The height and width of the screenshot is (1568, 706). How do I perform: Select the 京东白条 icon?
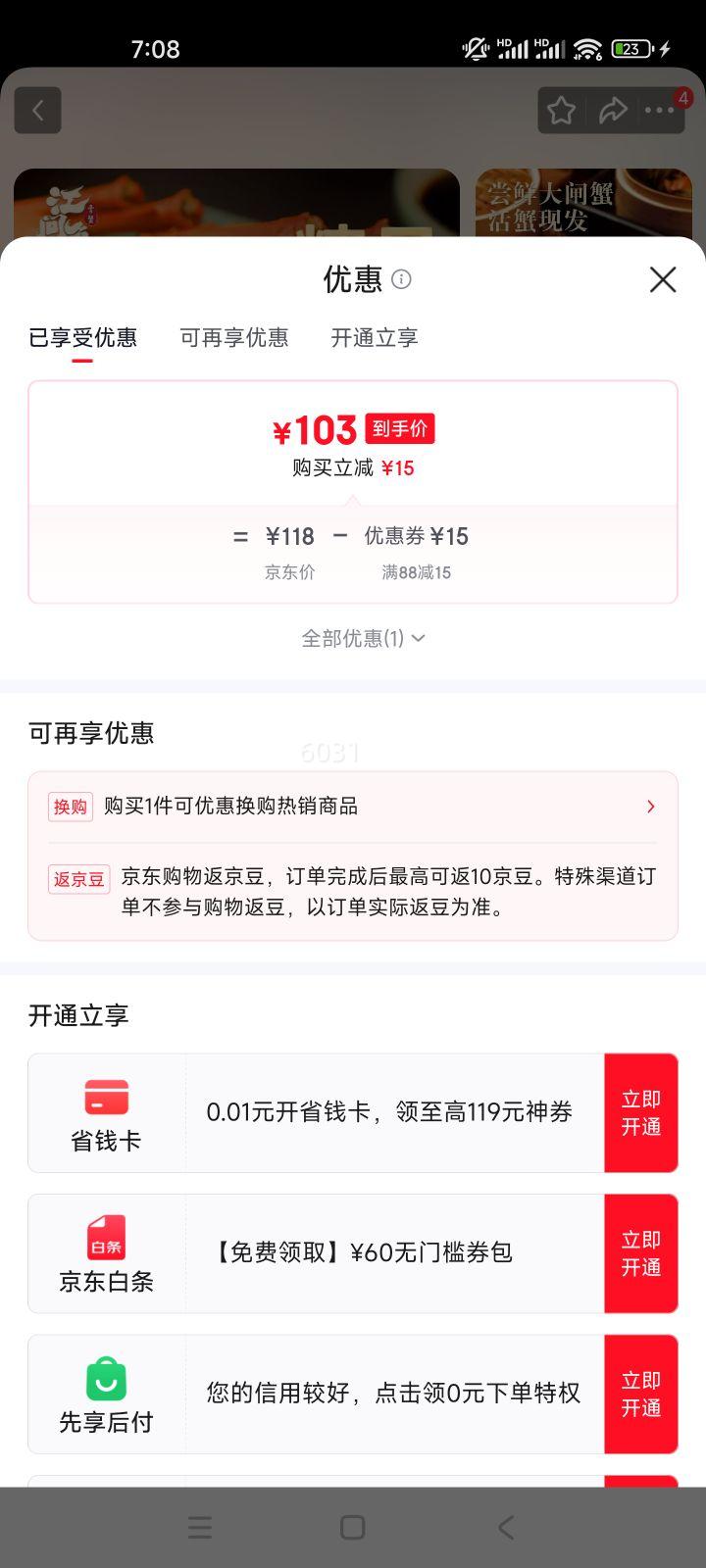coord(107,1239)
